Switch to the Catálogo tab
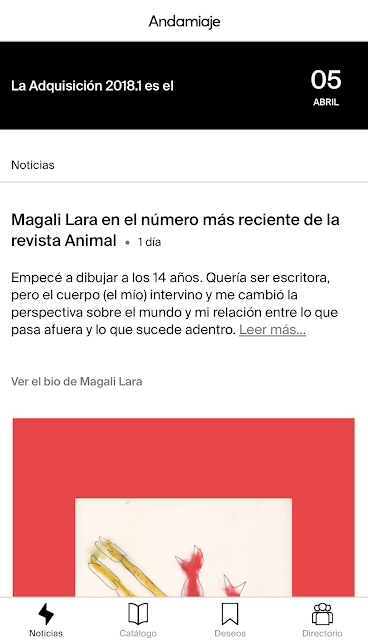Image resolution: width=368 pixels, height=640 pixels. click(x=138, y=620)
